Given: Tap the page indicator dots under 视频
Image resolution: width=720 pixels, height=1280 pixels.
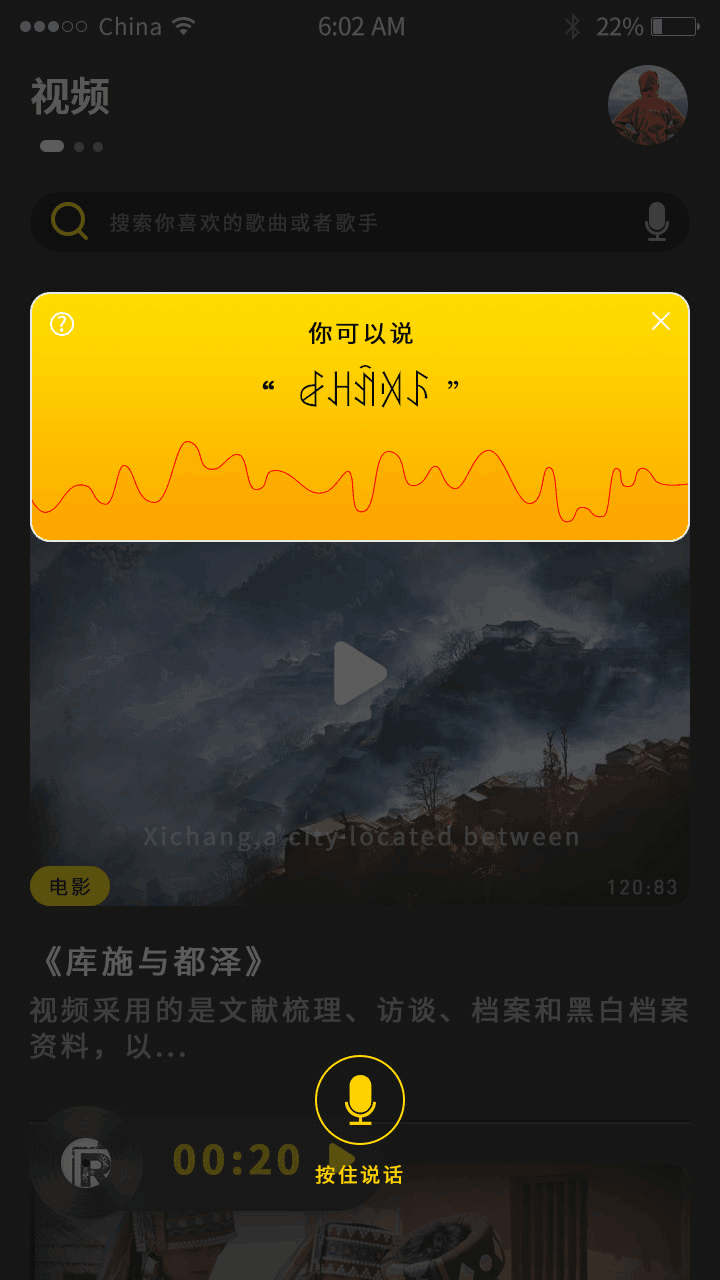Looking at the screenshot, I should pyautogui.click(x=71, y=147).
